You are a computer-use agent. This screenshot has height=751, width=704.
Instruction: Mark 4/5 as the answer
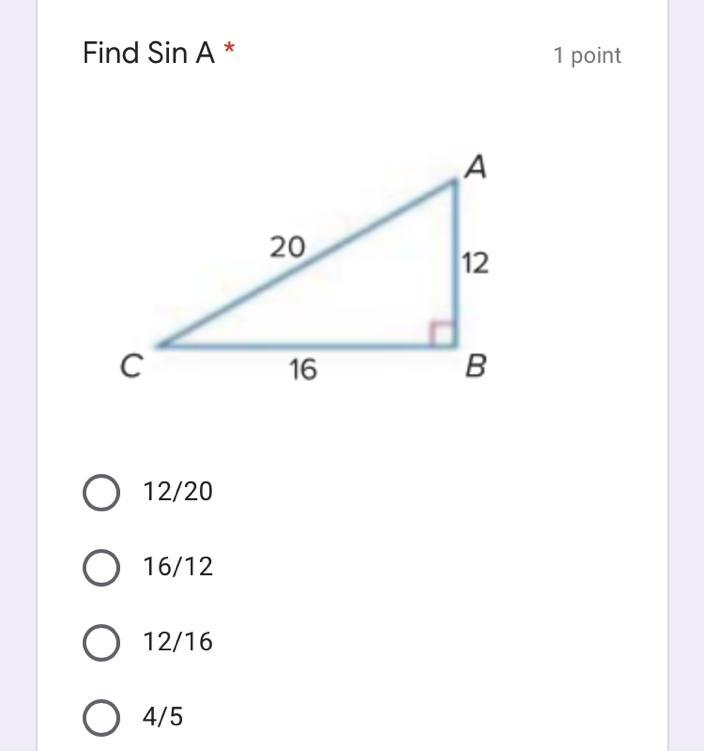click(101, 717)
